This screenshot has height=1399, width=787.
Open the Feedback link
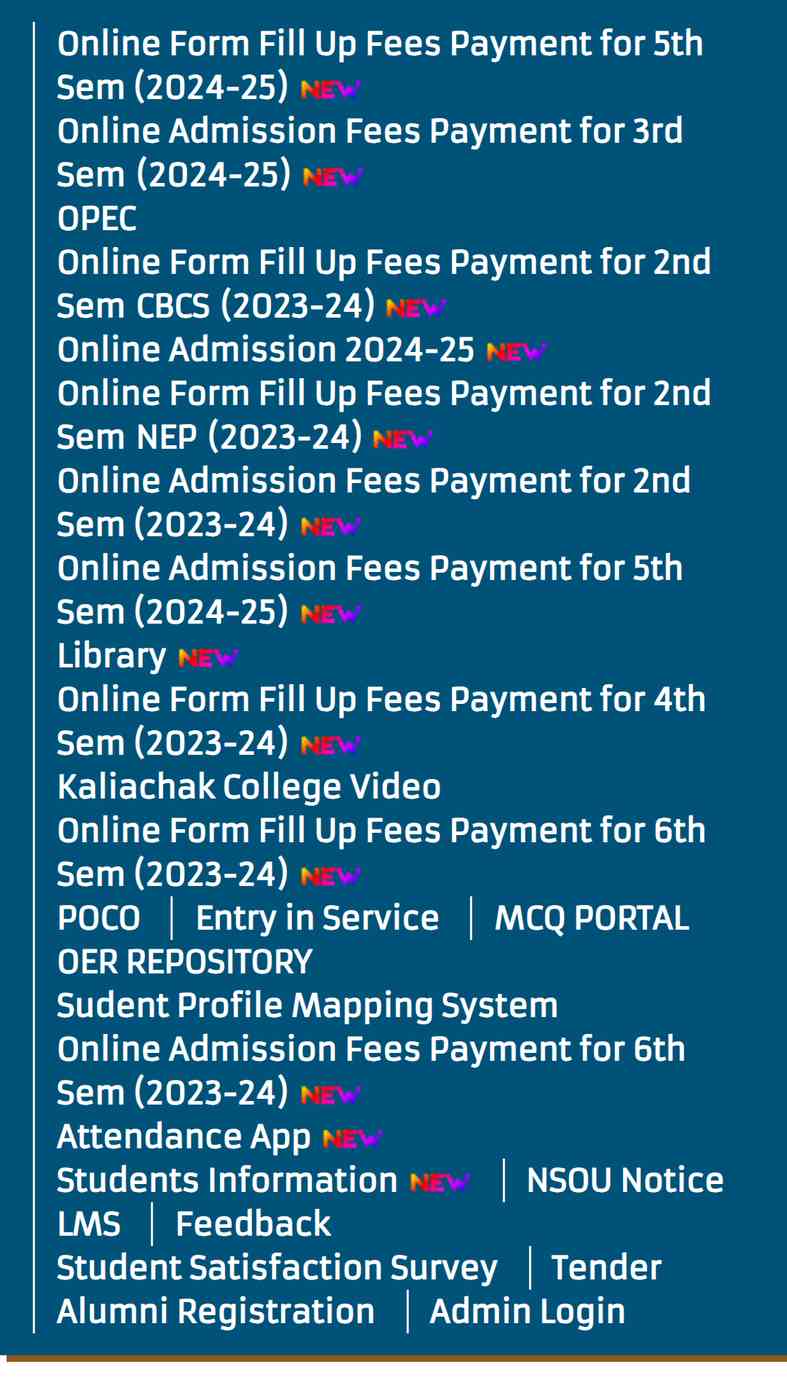[x=253, y=1224]
